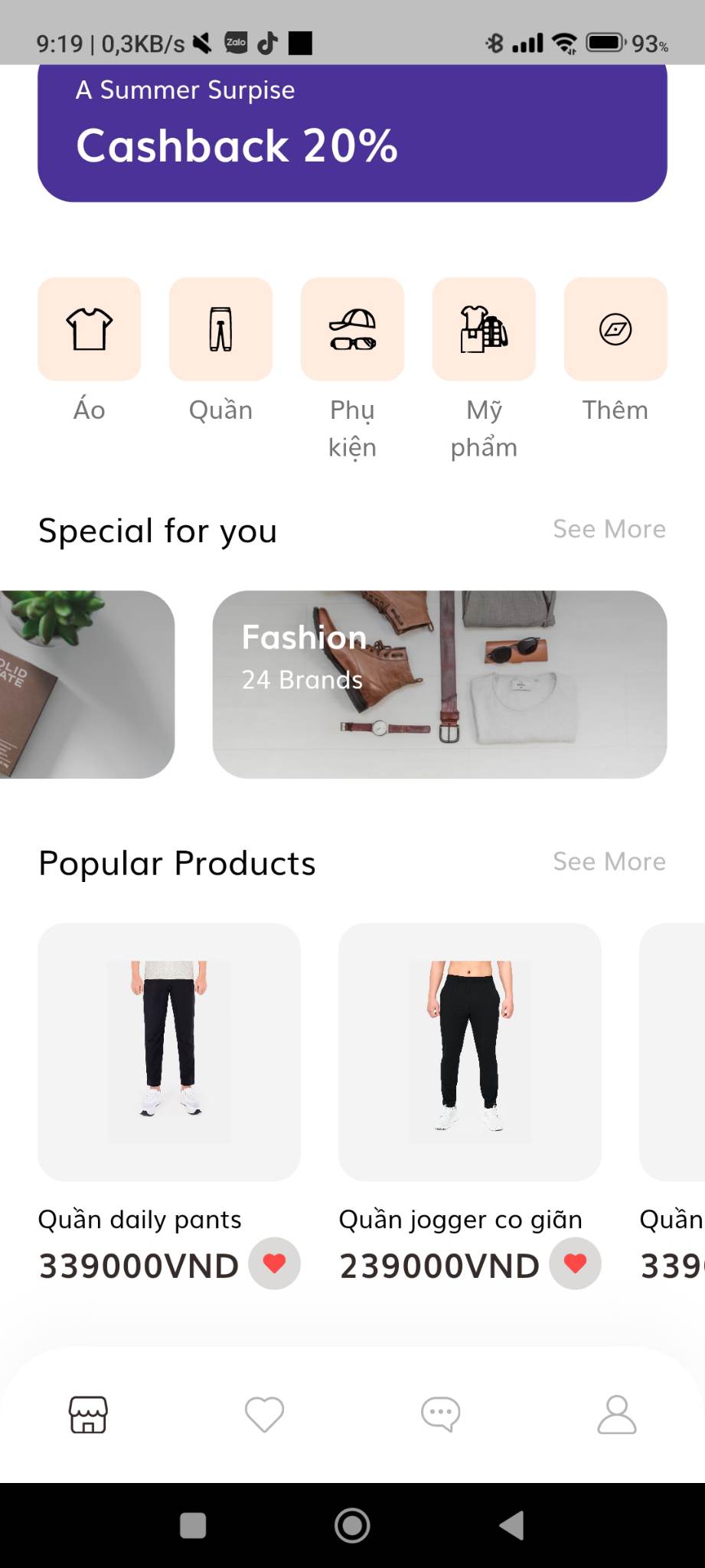Switch to the favorites heart tab
The width and height of the screenshot is (705, 1568).
pos(265,1414)
